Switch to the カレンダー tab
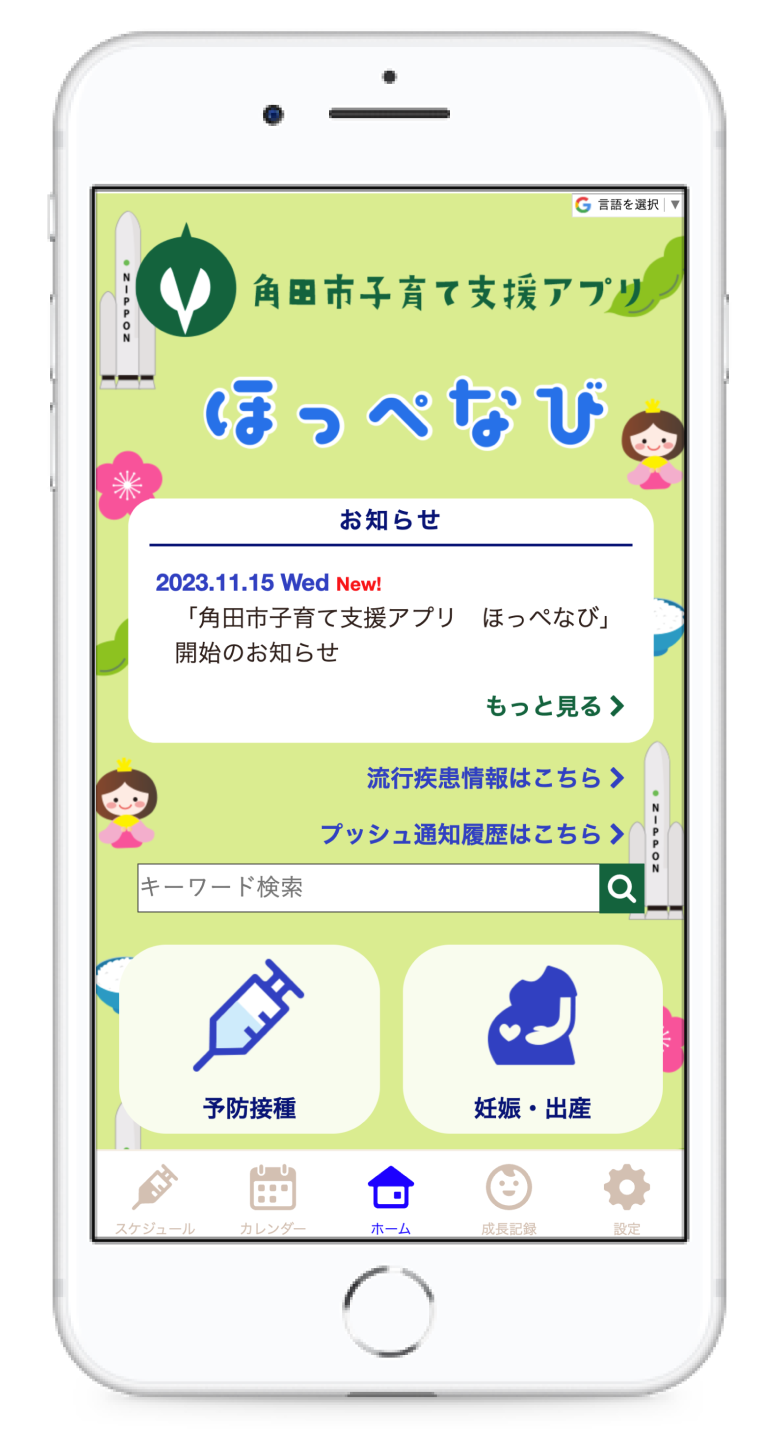Screen dimensions: 779x1431 pyautogui.click(x=272, y=1199)
